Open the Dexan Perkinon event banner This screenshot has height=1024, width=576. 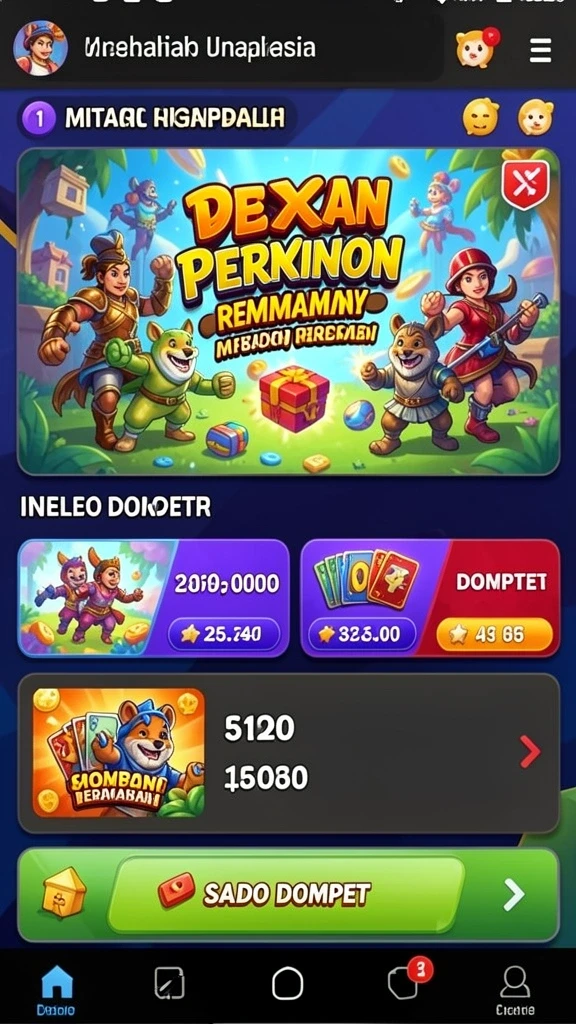click(288, 311)
